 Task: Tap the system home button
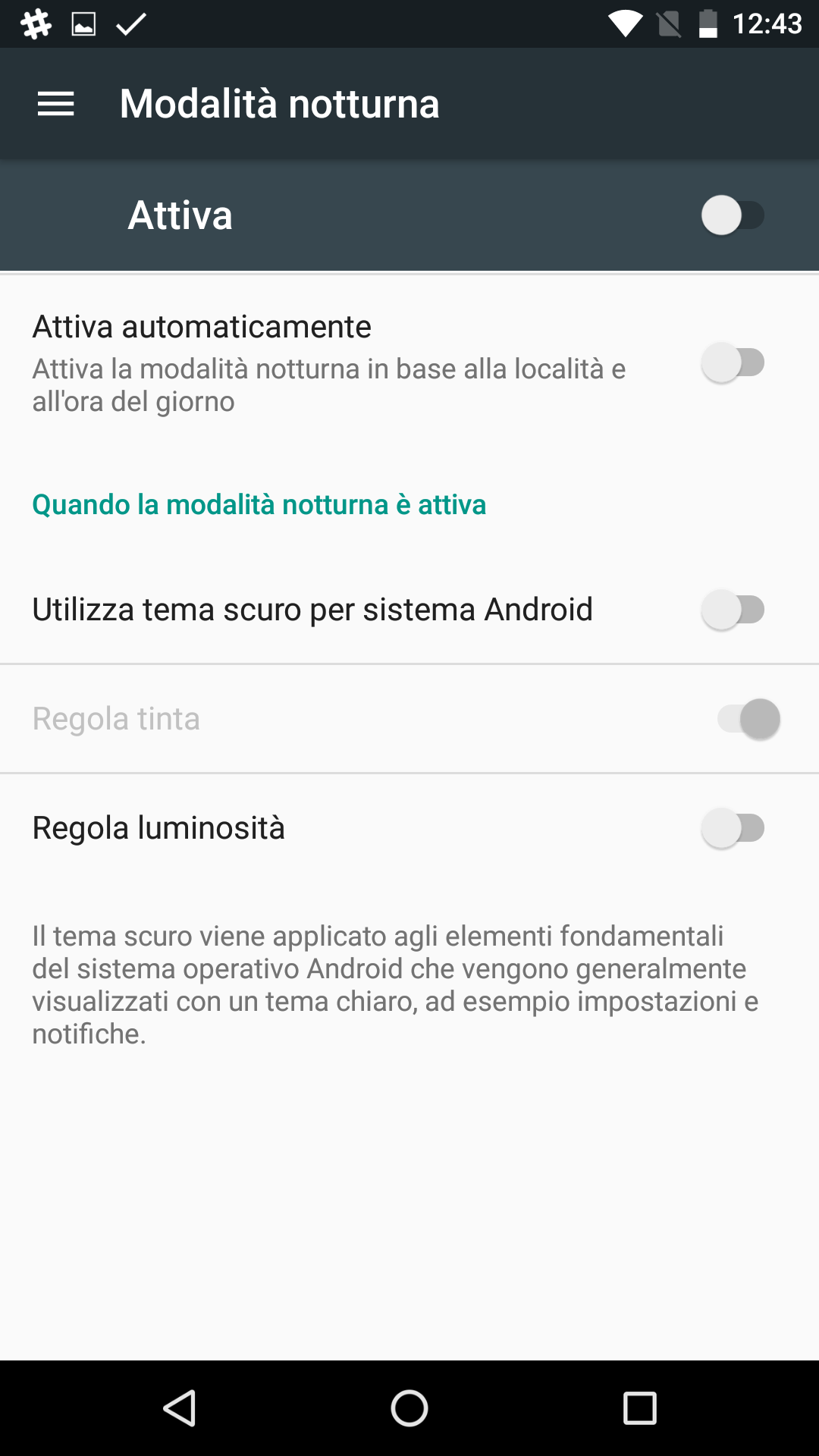pos(409,1408)
